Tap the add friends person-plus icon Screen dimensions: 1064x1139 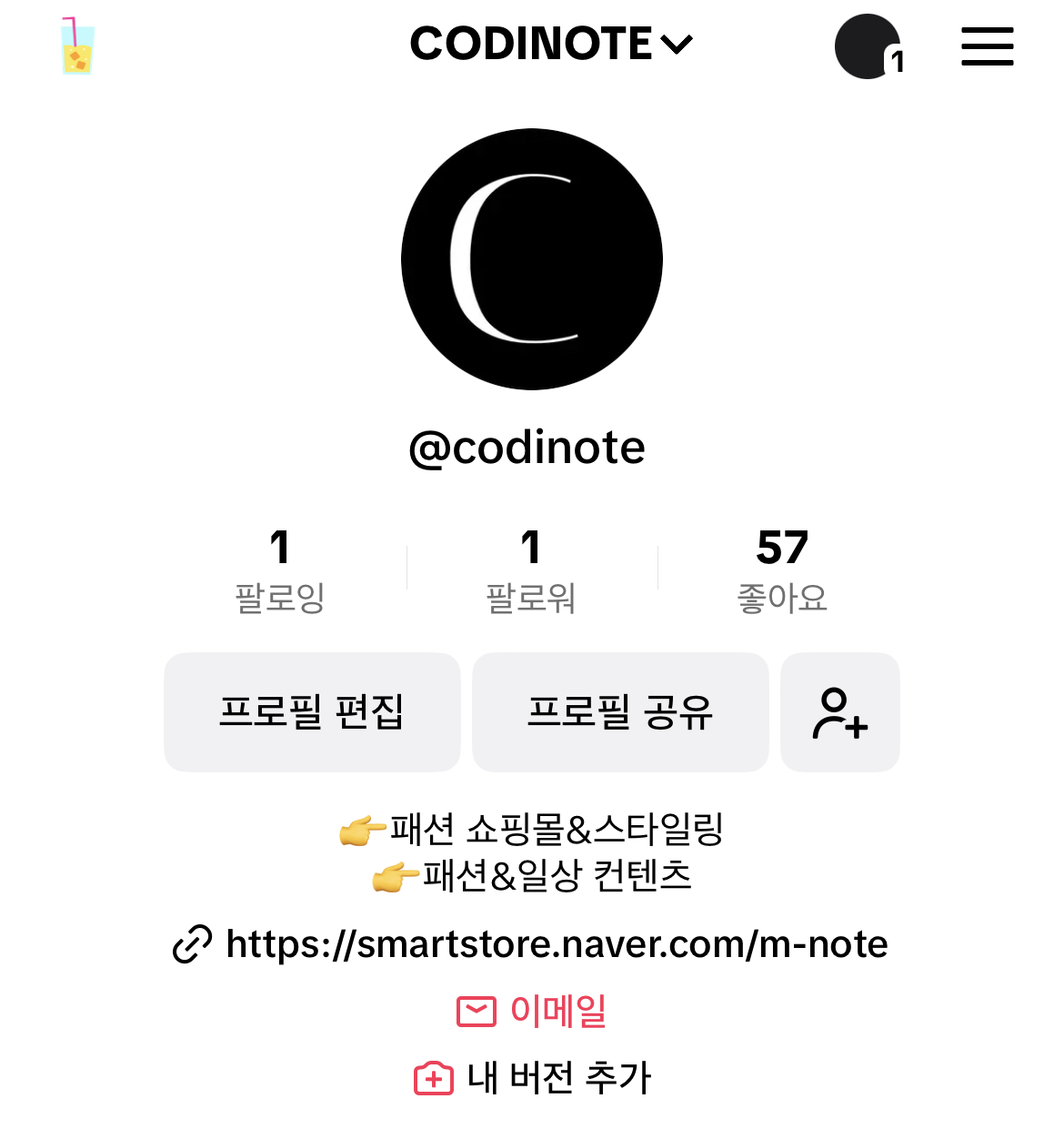(838, 712)
